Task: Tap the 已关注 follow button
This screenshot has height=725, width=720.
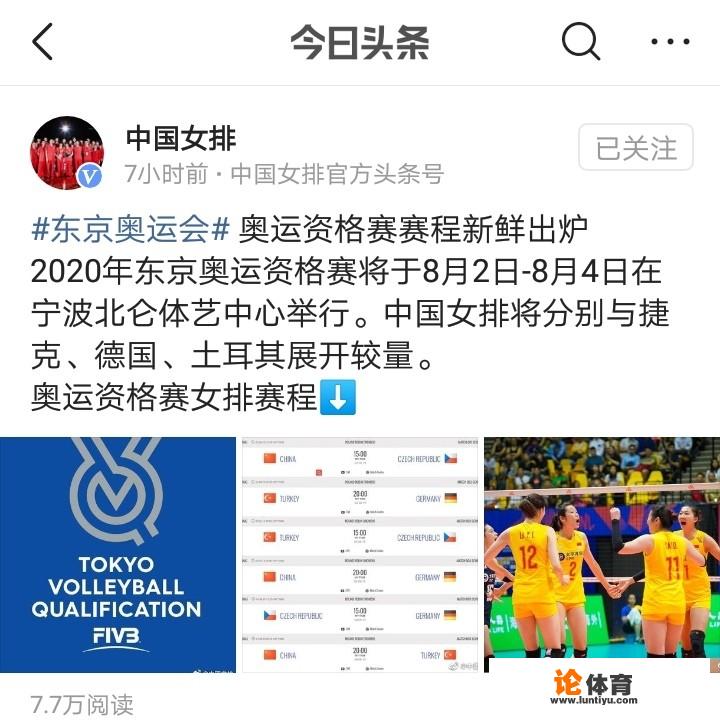Action: (x=636, y=149)
